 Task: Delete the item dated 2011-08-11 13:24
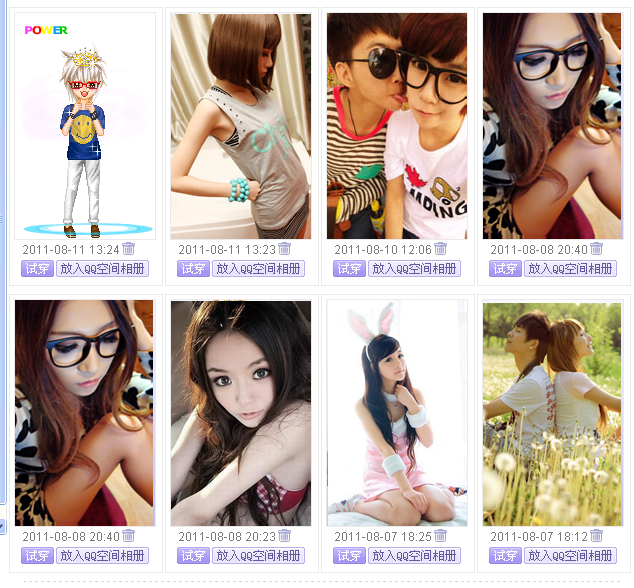coord(128,249)
